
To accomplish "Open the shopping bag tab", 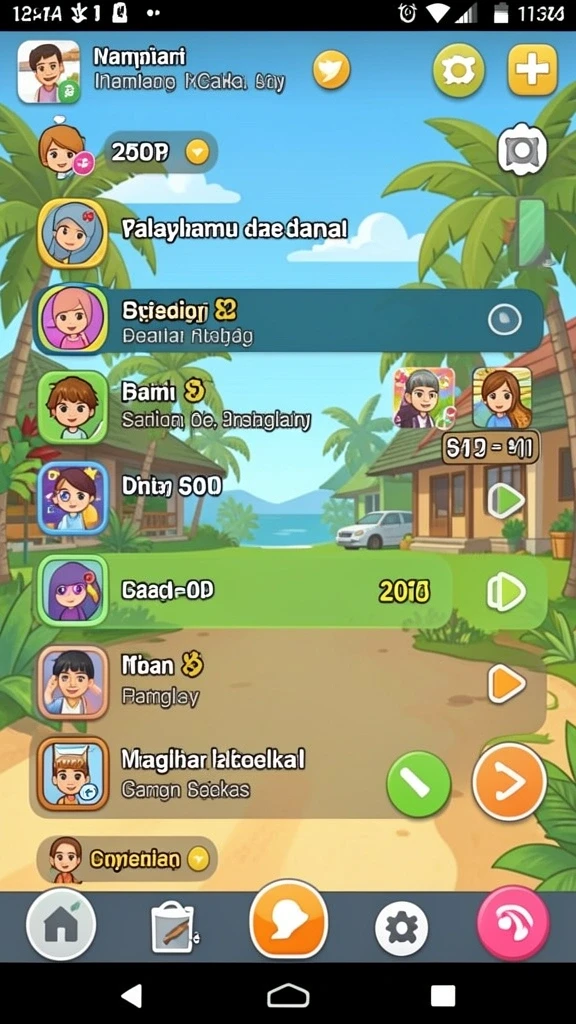I will 174,927.
